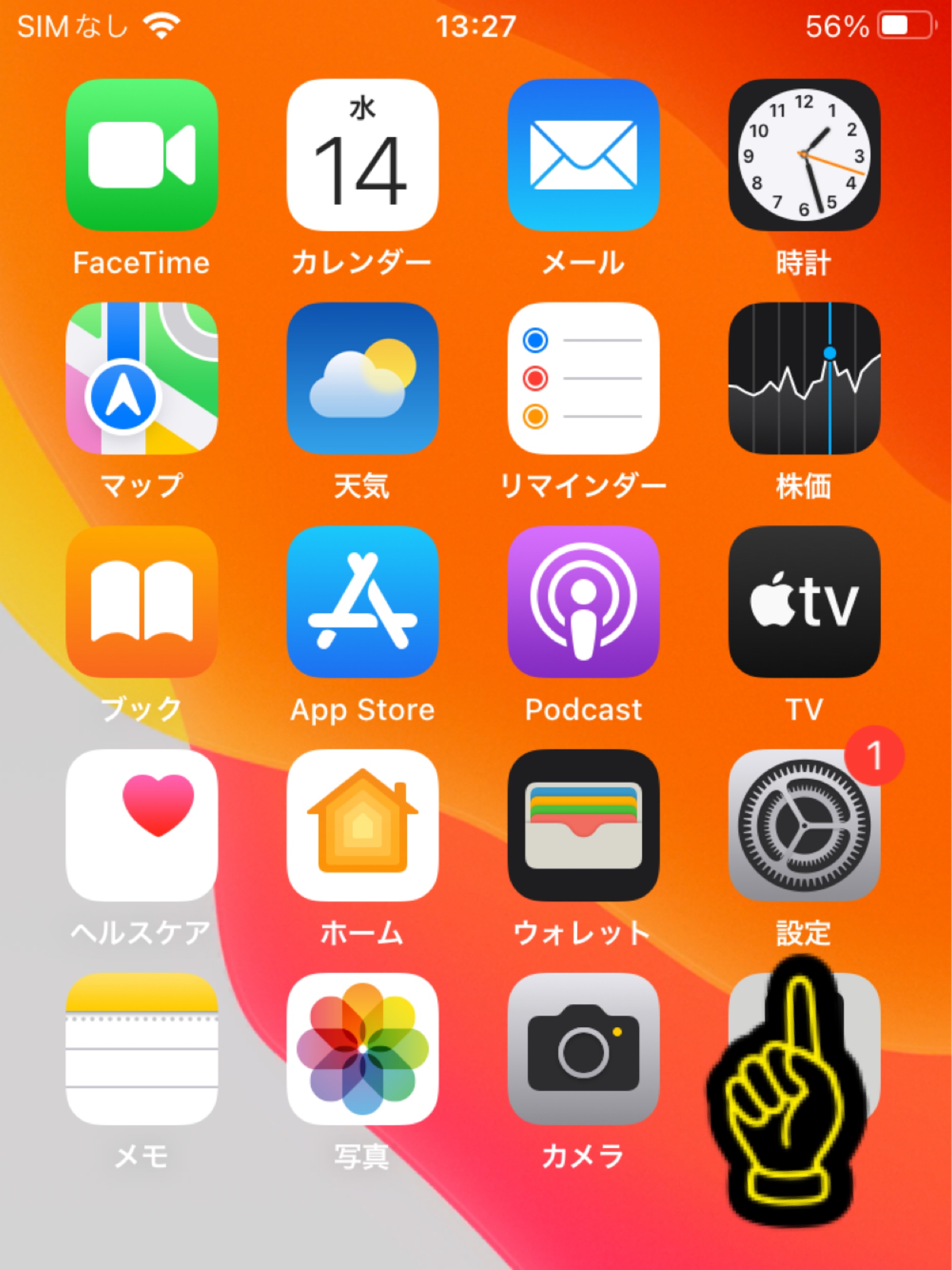Launch the メール app
This screenshot has height=1270, width=952.
point(583,155)
